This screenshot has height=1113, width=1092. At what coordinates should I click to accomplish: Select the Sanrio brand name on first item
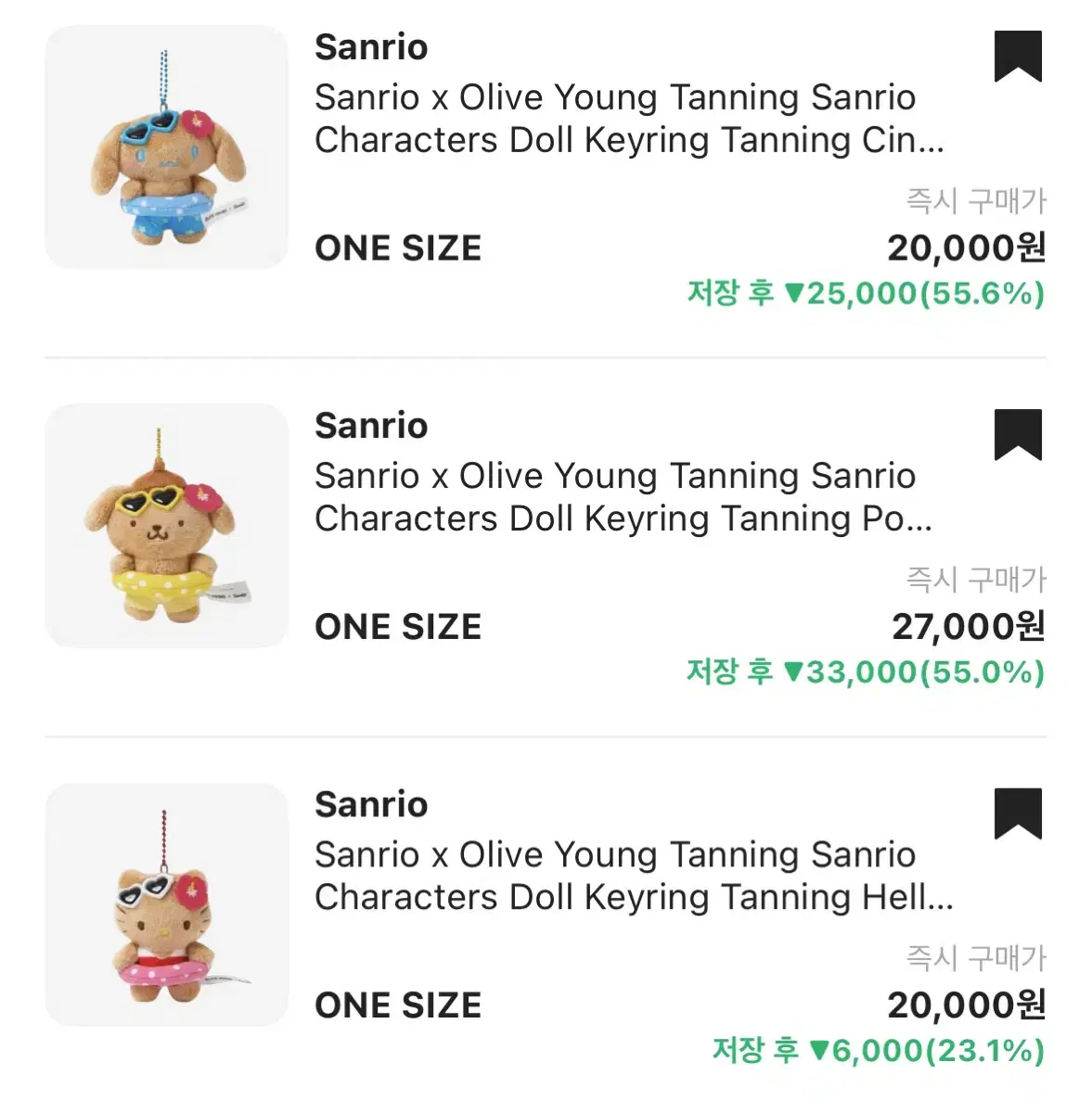[x=371, y=47]
